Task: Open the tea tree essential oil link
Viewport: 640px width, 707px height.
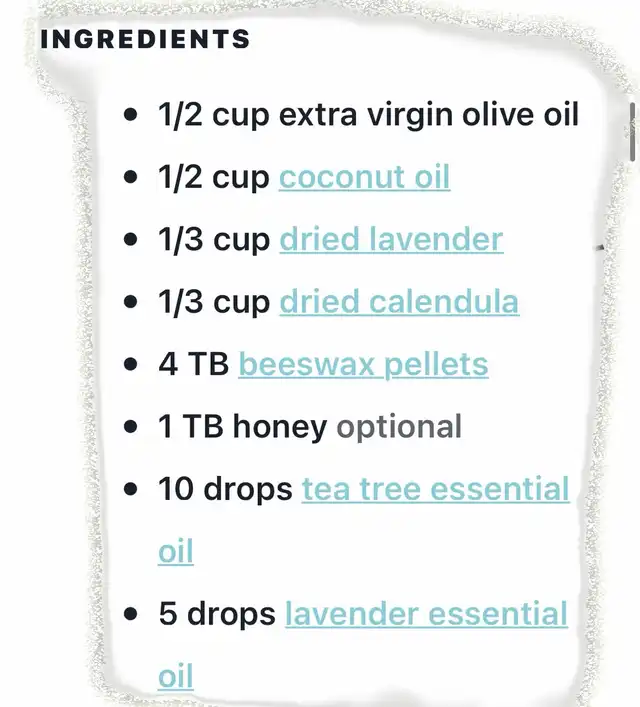Action: click(435, 489)
